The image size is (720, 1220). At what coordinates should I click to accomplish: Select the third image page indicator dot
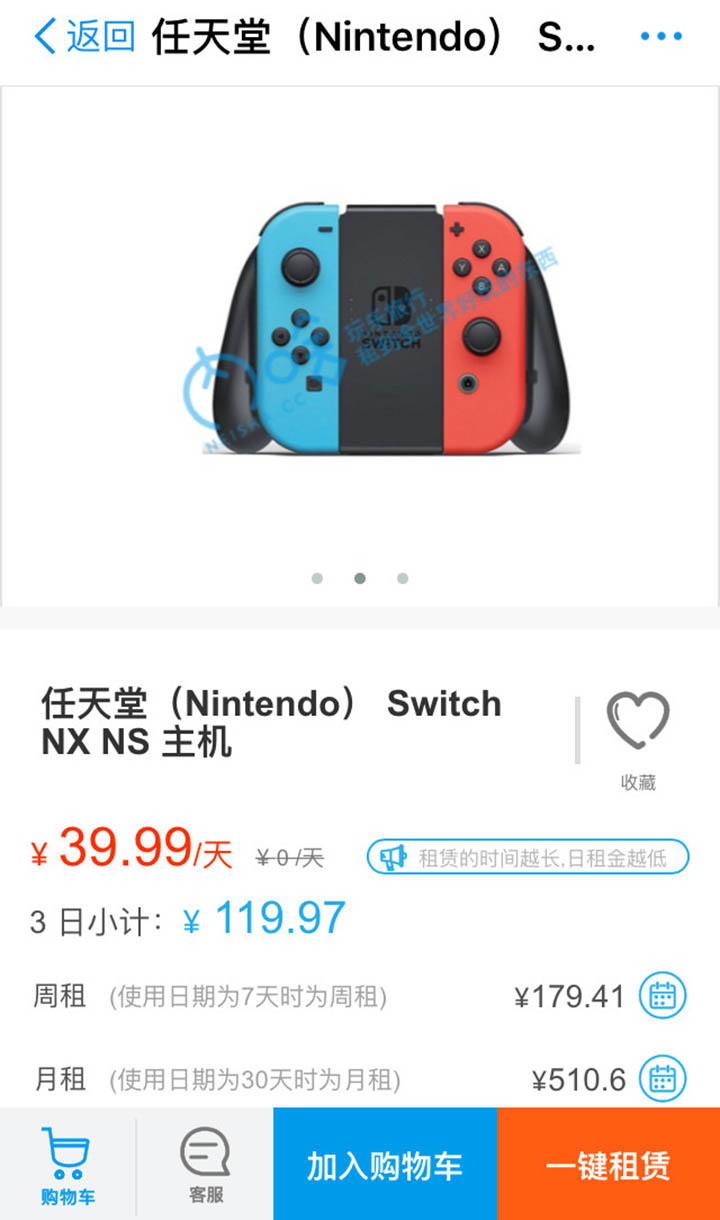(402, 578)
